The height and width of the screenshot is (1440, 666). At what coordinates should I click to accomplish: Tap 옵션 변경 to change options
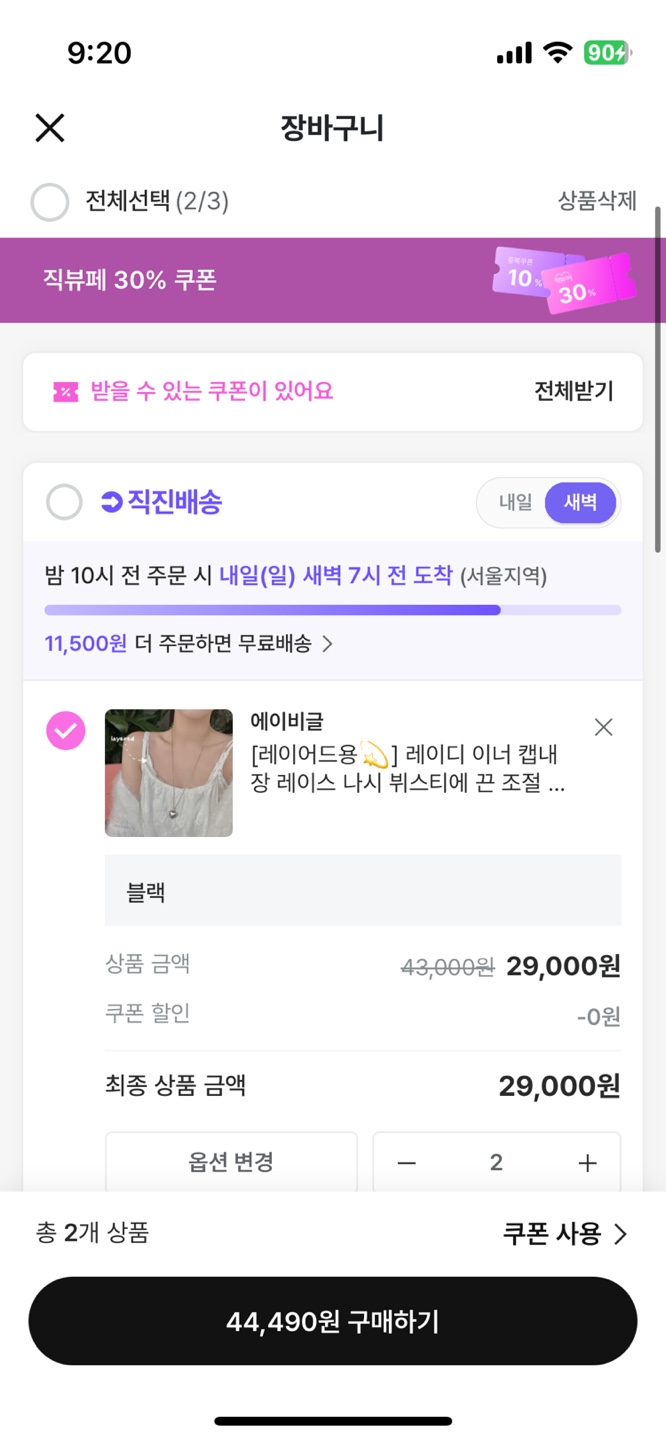pos(231,1162)
